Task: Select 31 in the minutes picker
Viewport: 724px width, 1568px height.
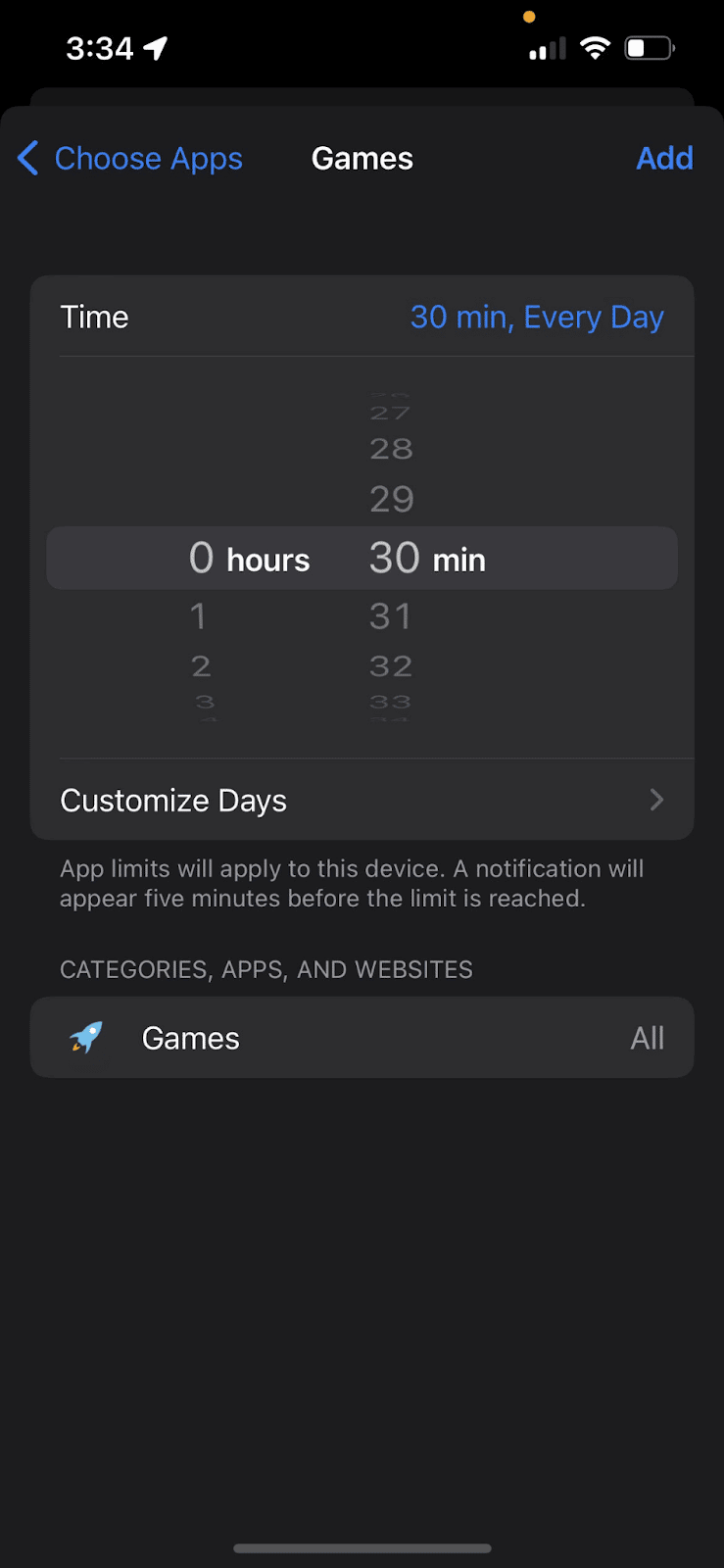Action: (x=390, y=616)
